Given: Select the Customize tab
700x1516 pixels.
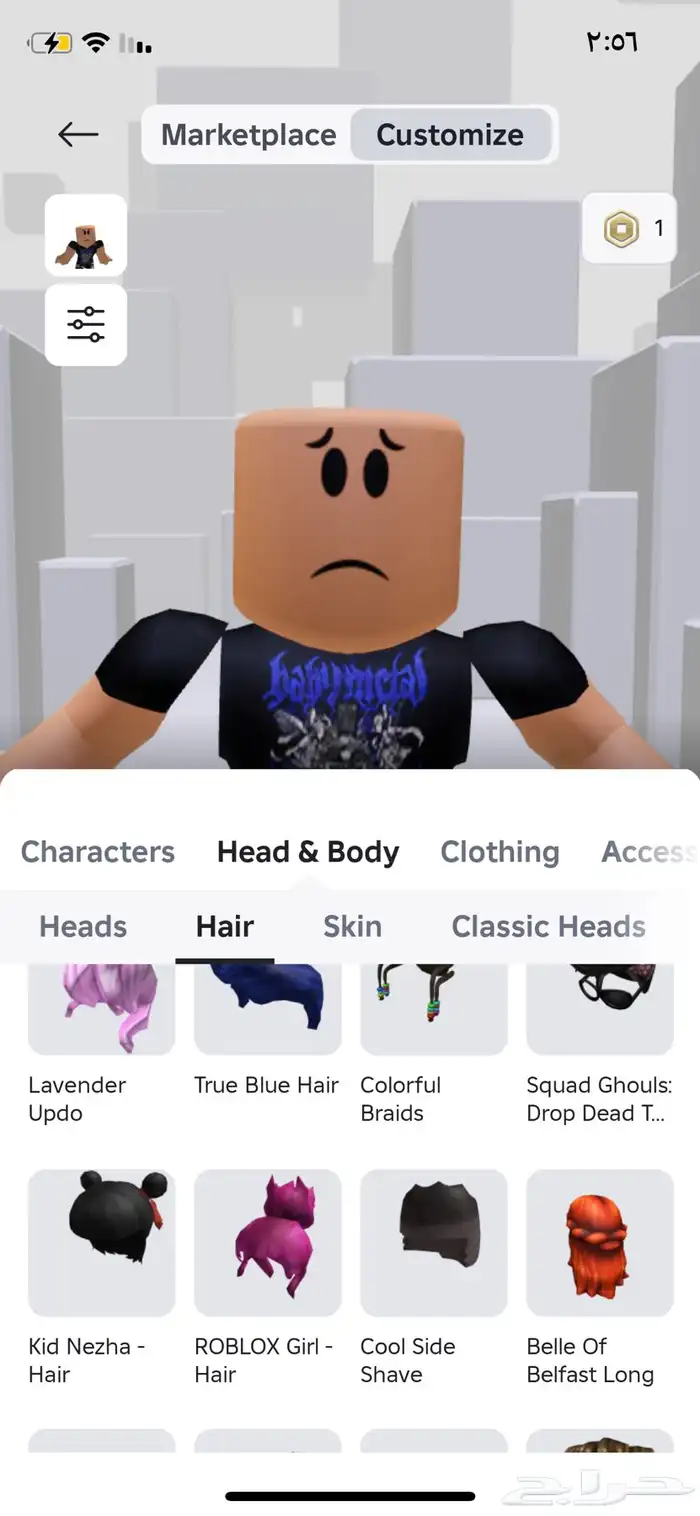Looking at the screenshot, I should pyautogui.click(x=450, y=135).
